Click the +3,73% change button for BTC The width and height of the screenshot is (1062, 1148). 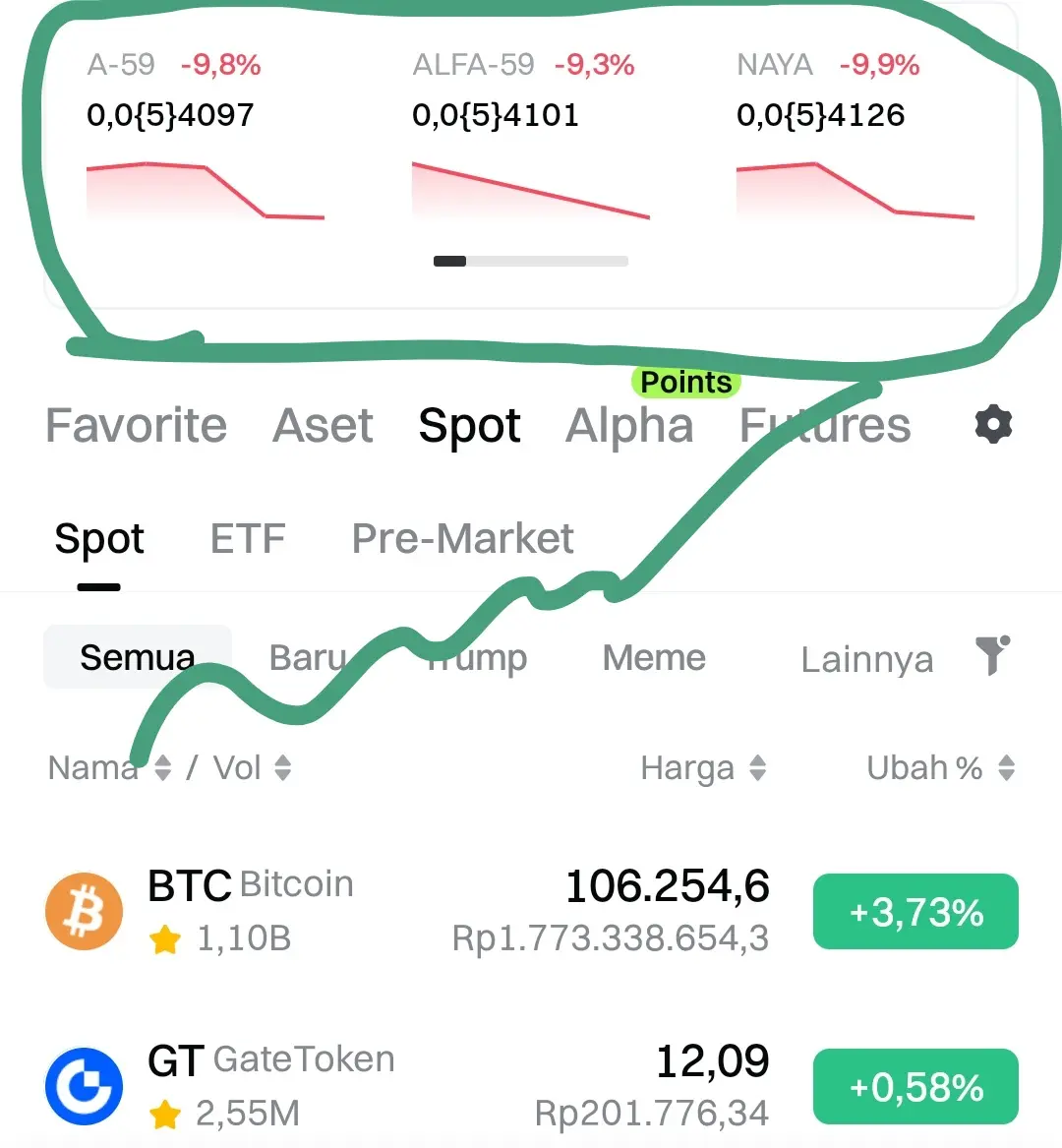click(914, 912)
